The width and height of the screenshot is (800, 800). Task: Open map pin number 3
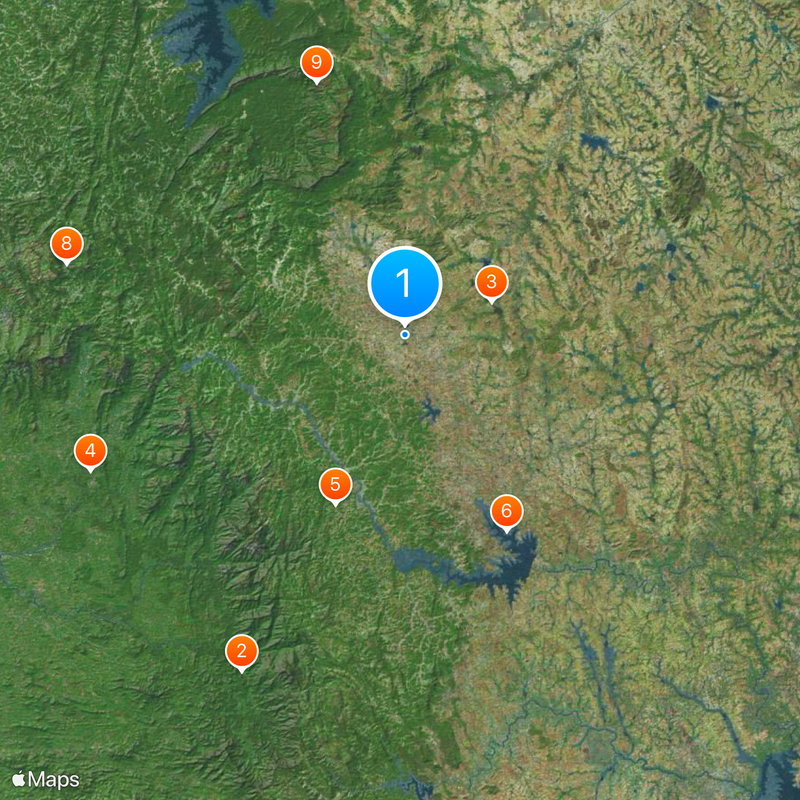(490, 282)
